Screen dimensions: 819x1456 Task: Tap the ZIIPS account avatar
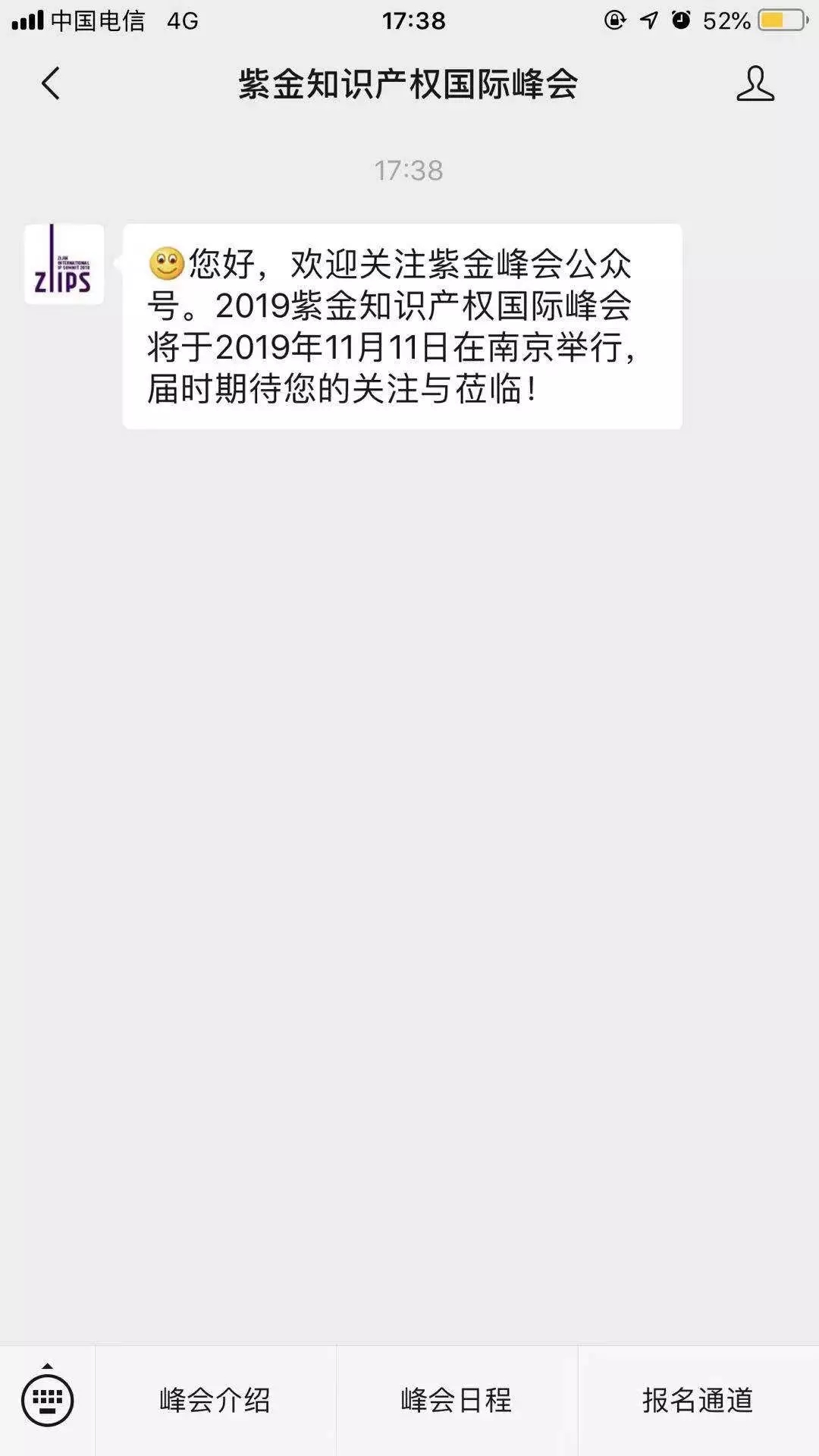64,264
